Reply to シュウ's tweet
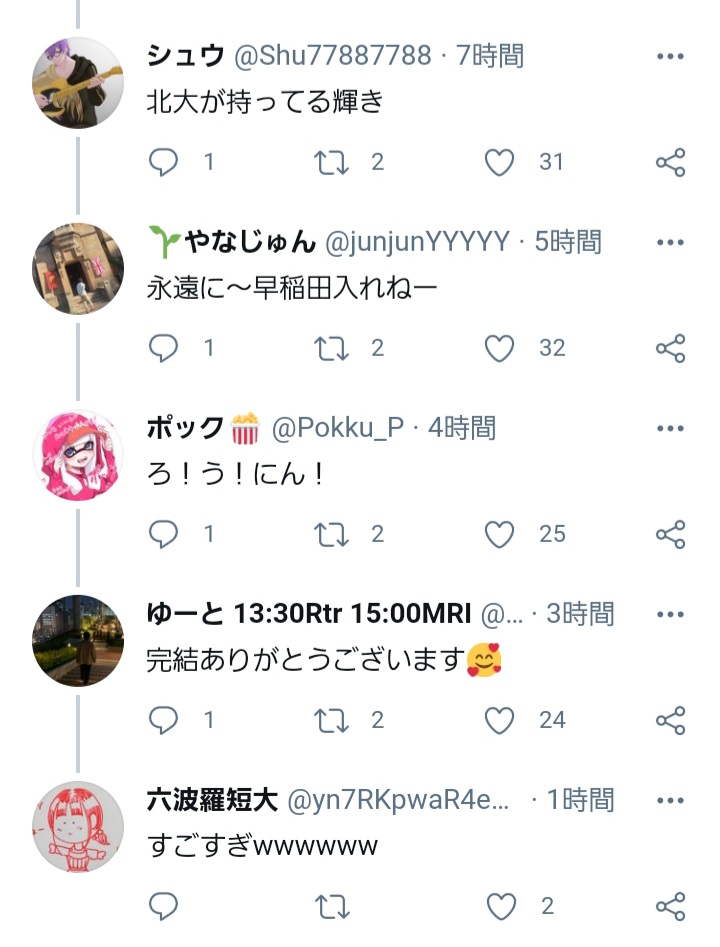The image size is (720, 947). click(x=163, y=162)
